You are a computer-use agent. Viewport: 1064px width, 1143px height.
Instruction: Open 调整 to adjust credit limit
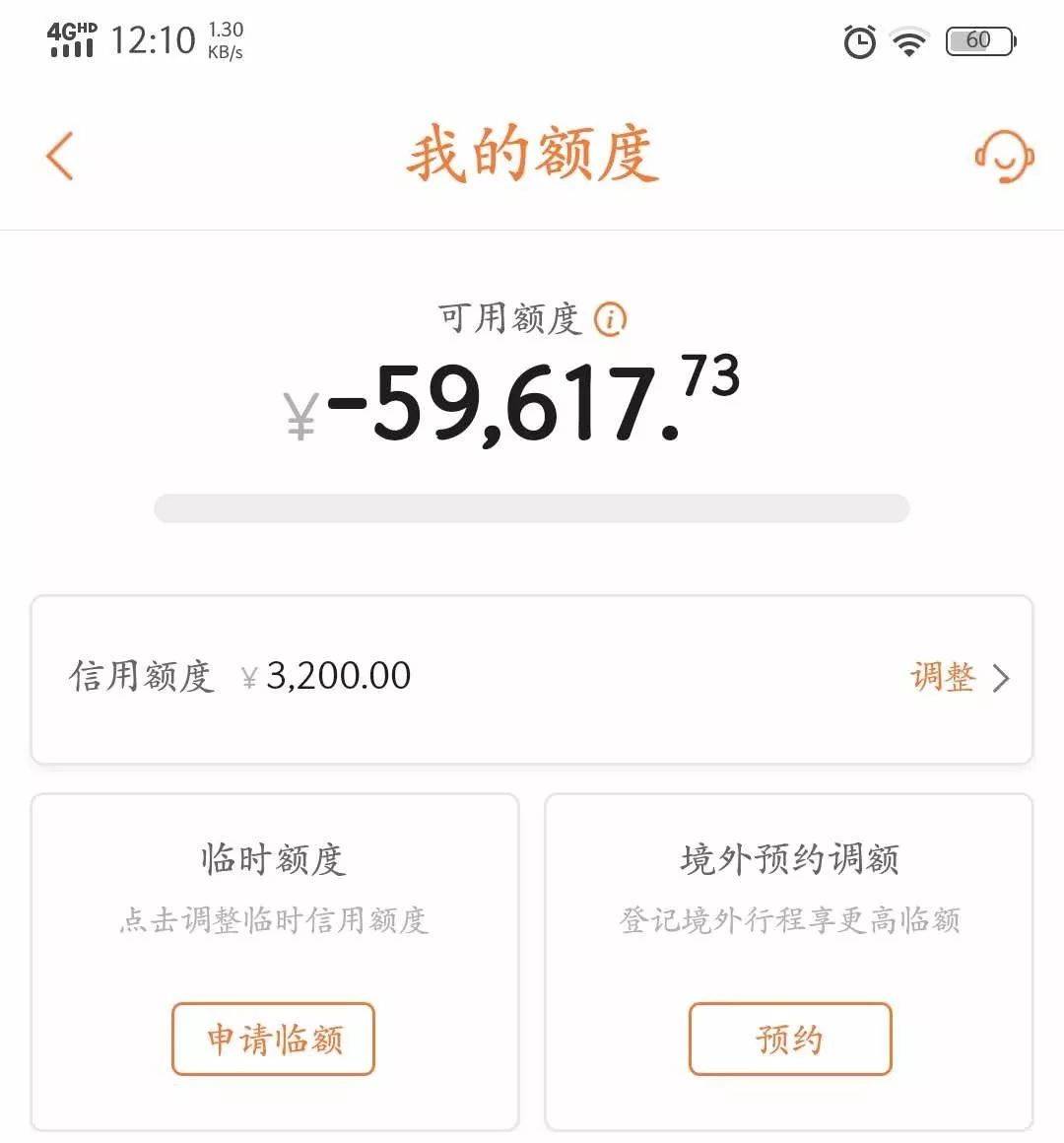click(x=960, y=678)
